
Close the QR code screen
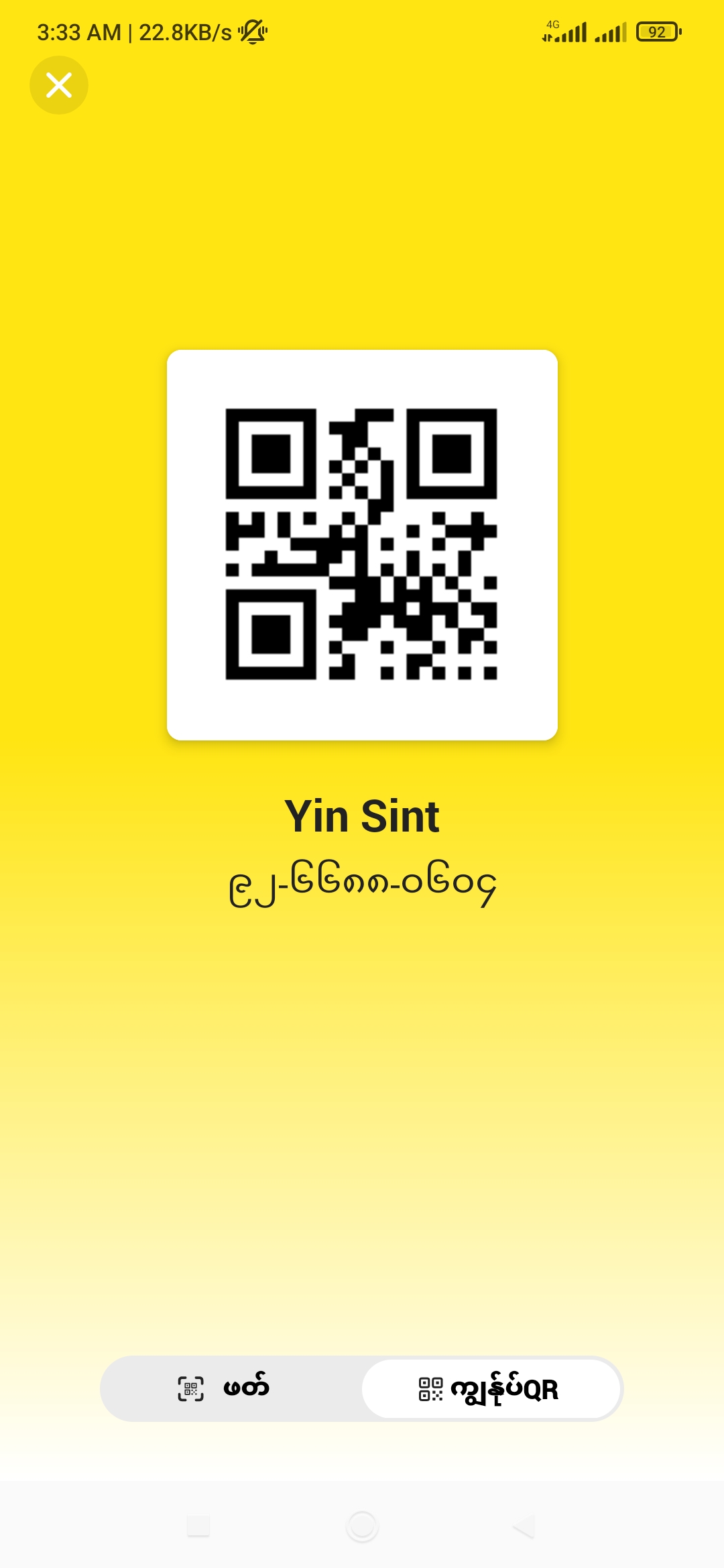(x=59, y=85)
